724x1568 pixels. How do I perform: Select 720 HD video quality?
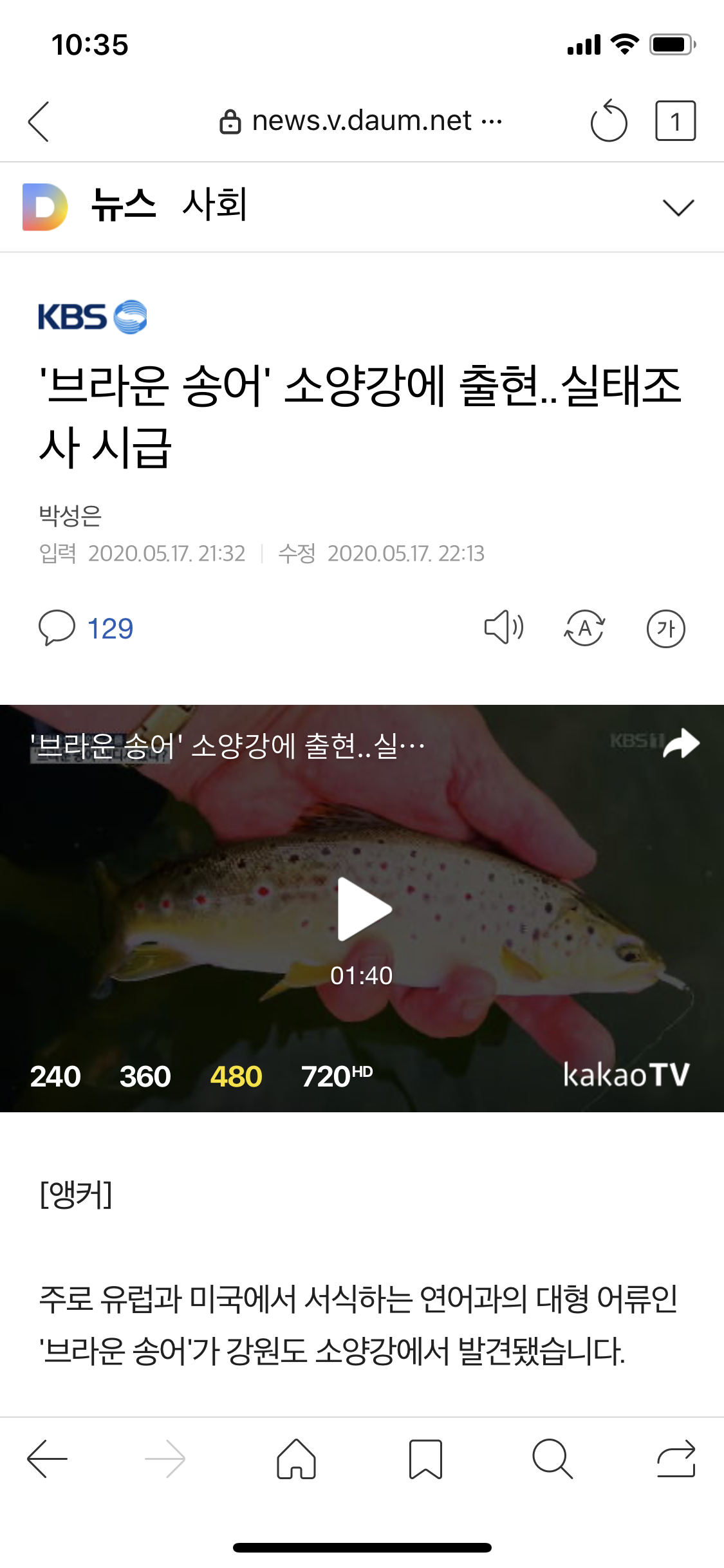pyautogui.click(x=337, y=1076)
